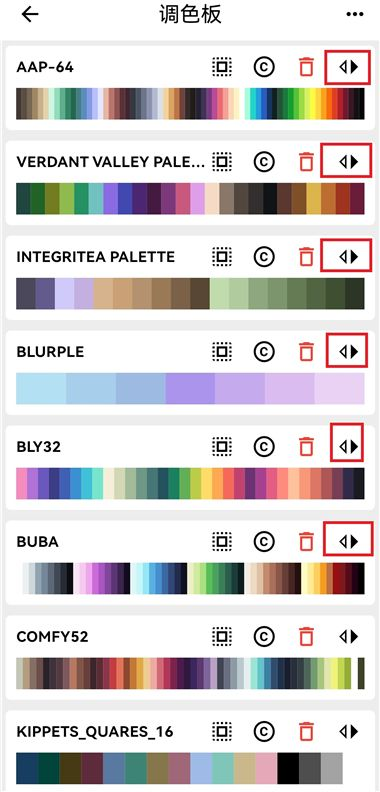The width and height of the screenshot is (380, 792).
Task: Tap the flip icon for Integritea Palette
Action: 349,257
